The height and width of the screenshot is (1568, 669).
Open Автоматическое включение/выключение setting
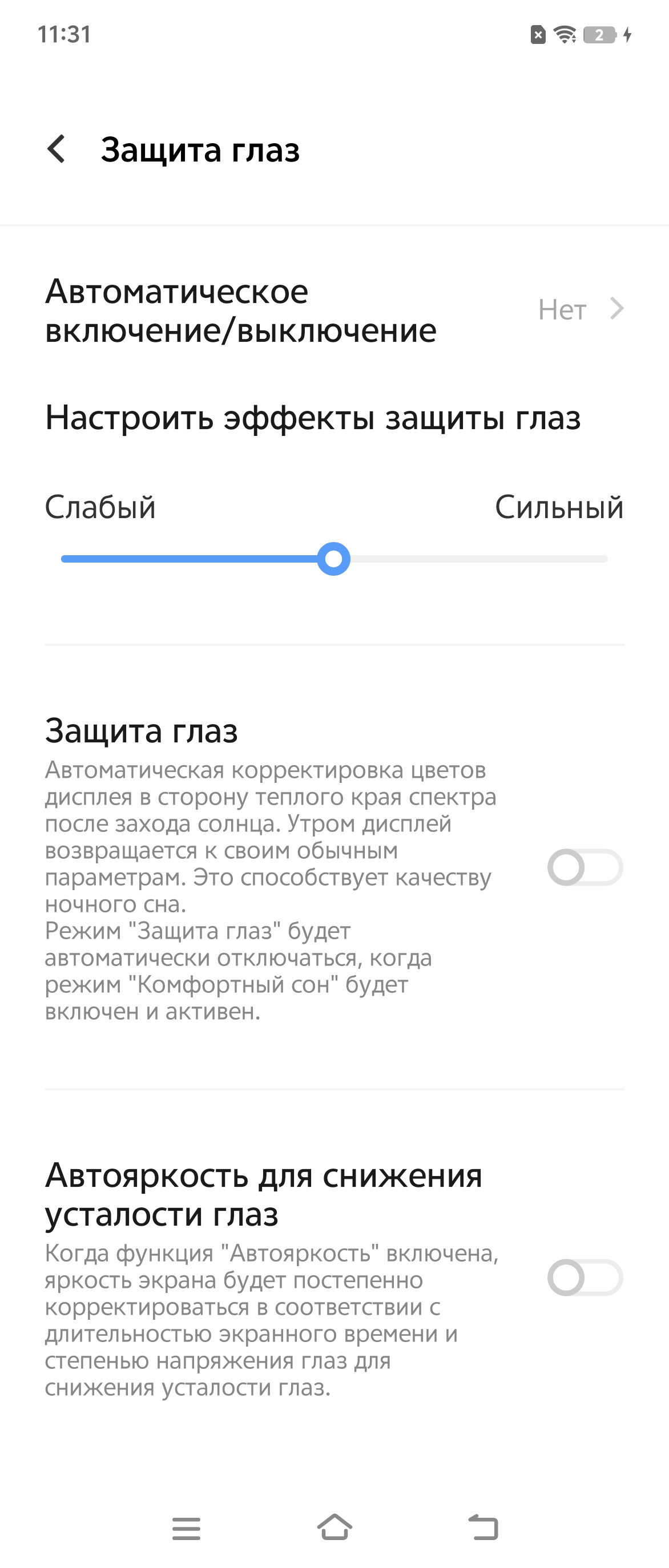[334, 310]
